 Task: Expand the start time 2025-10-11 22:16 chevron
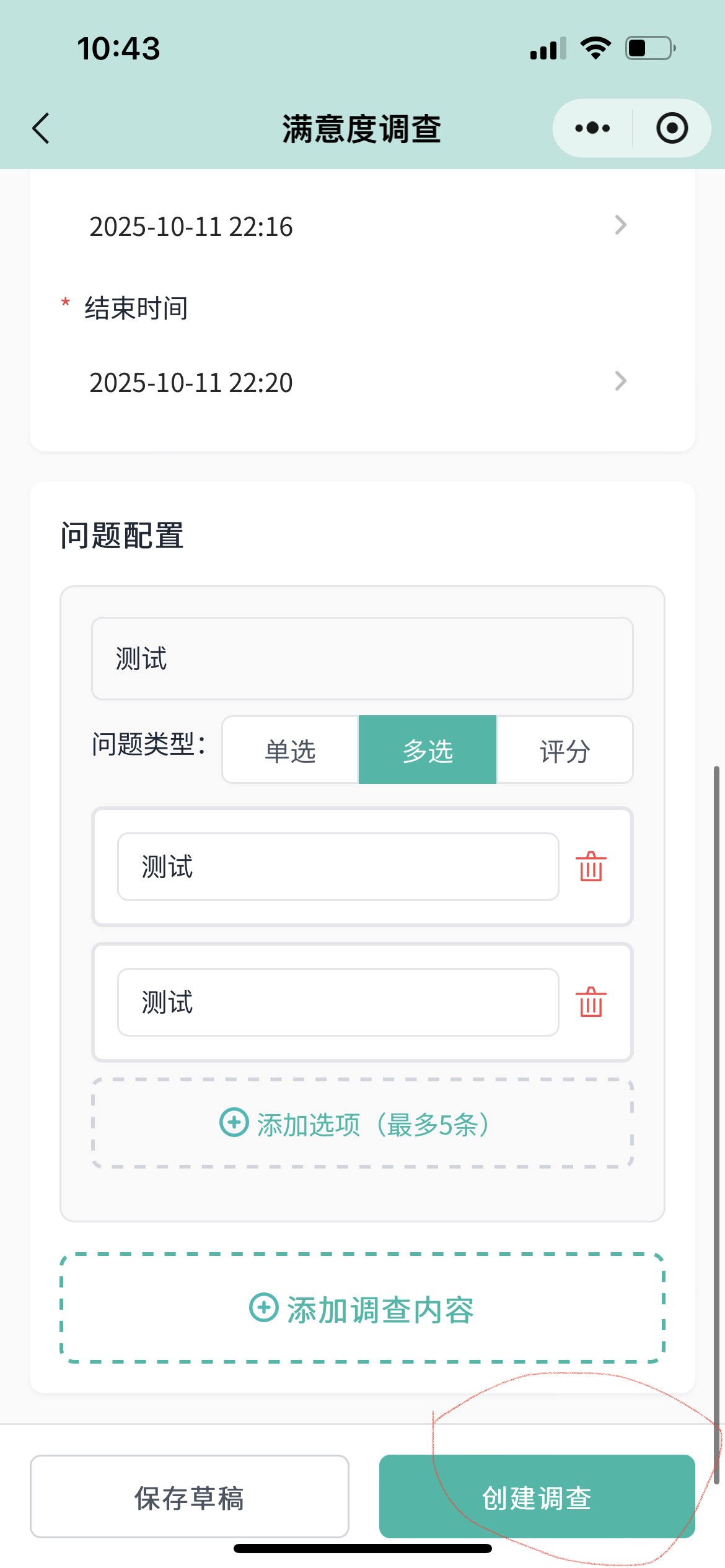click(x=621, y=226)
